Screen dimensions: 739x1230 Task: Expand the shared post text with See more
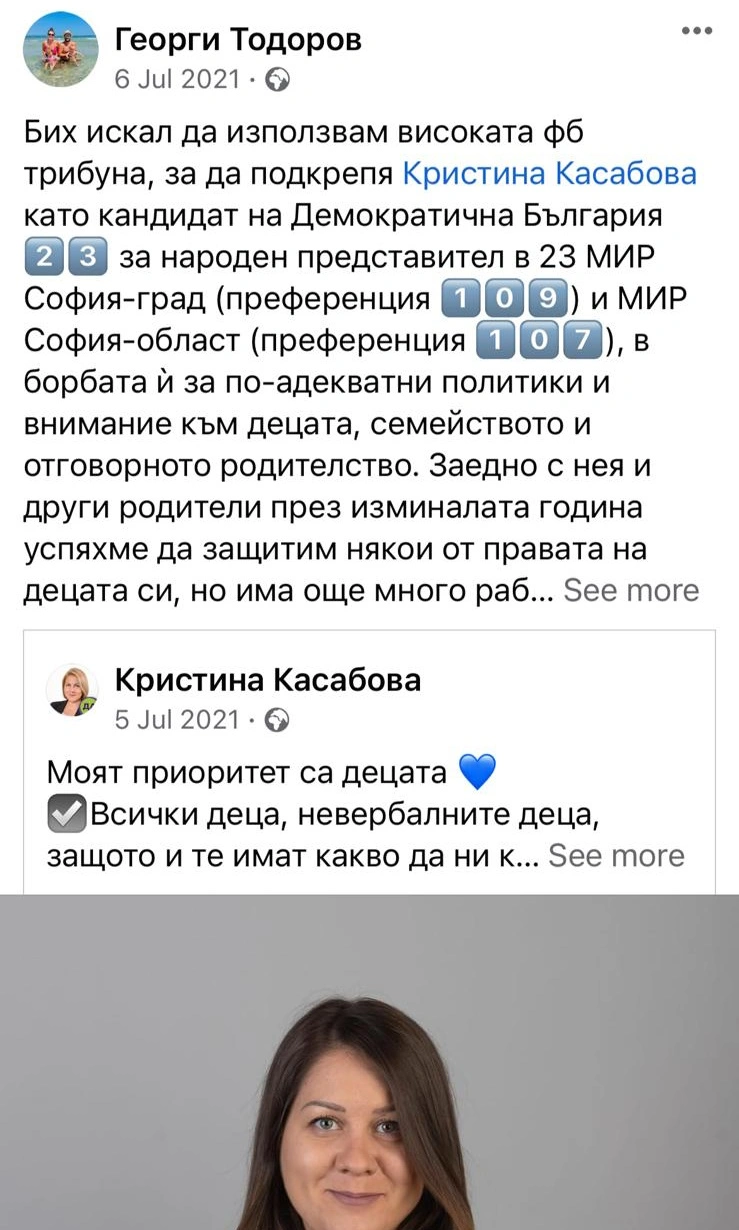pyautogui.click(x=616, y=856)
